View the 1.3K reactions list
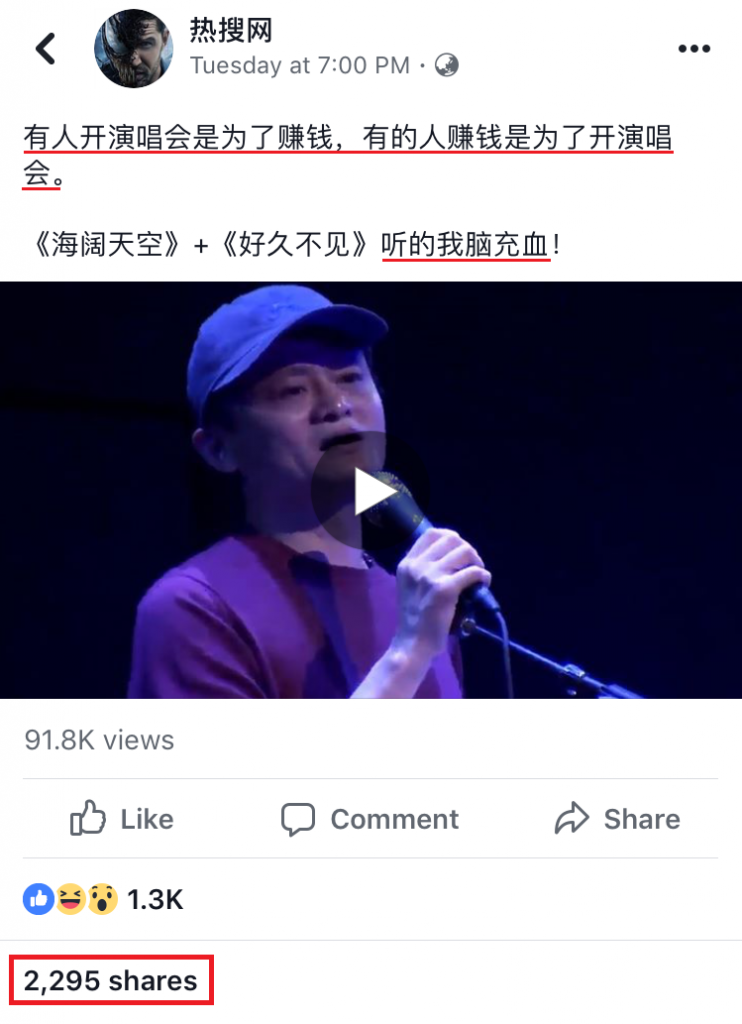Screen dimensions: 742x1024 (x=104, y=900)
